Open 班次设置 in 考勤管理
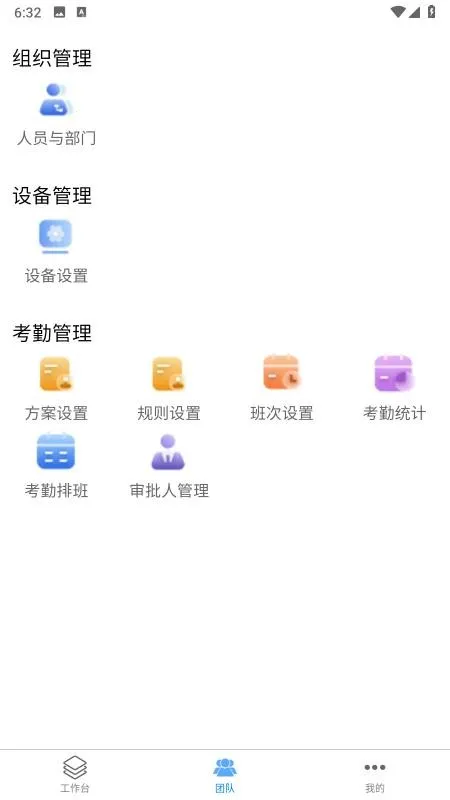450x800 pixels. tap(282, 389)
